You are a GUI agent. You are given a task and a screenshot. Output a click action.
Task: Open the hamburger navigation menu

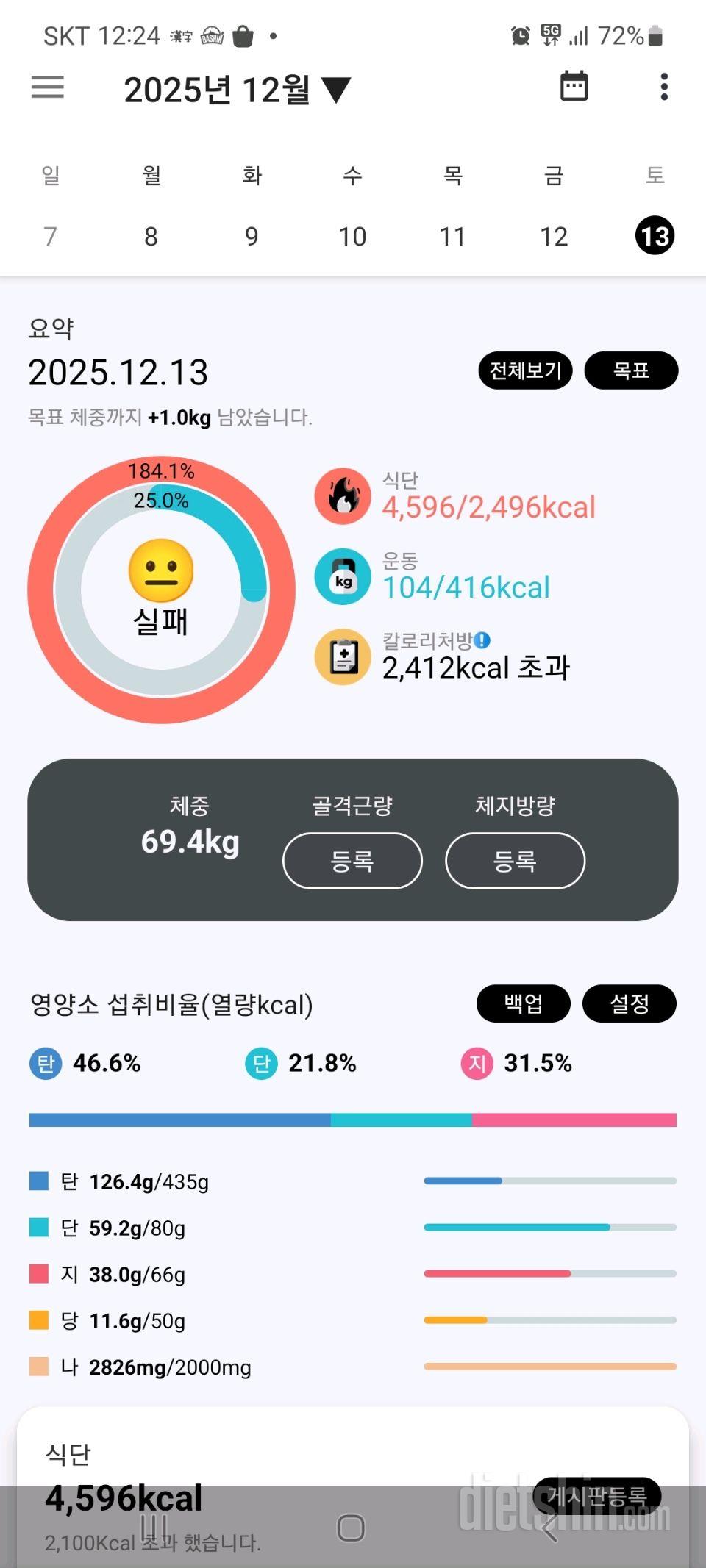coord(46,87)
